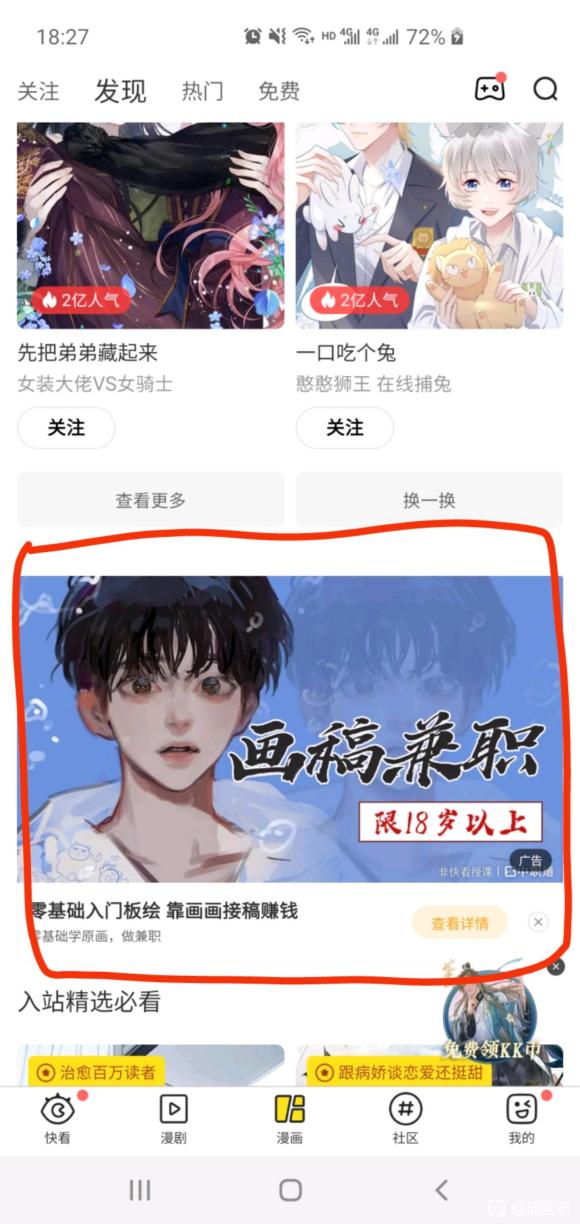Dismiss the ad with its close icon
The image size is (580, 1224).
coord(538,922)
